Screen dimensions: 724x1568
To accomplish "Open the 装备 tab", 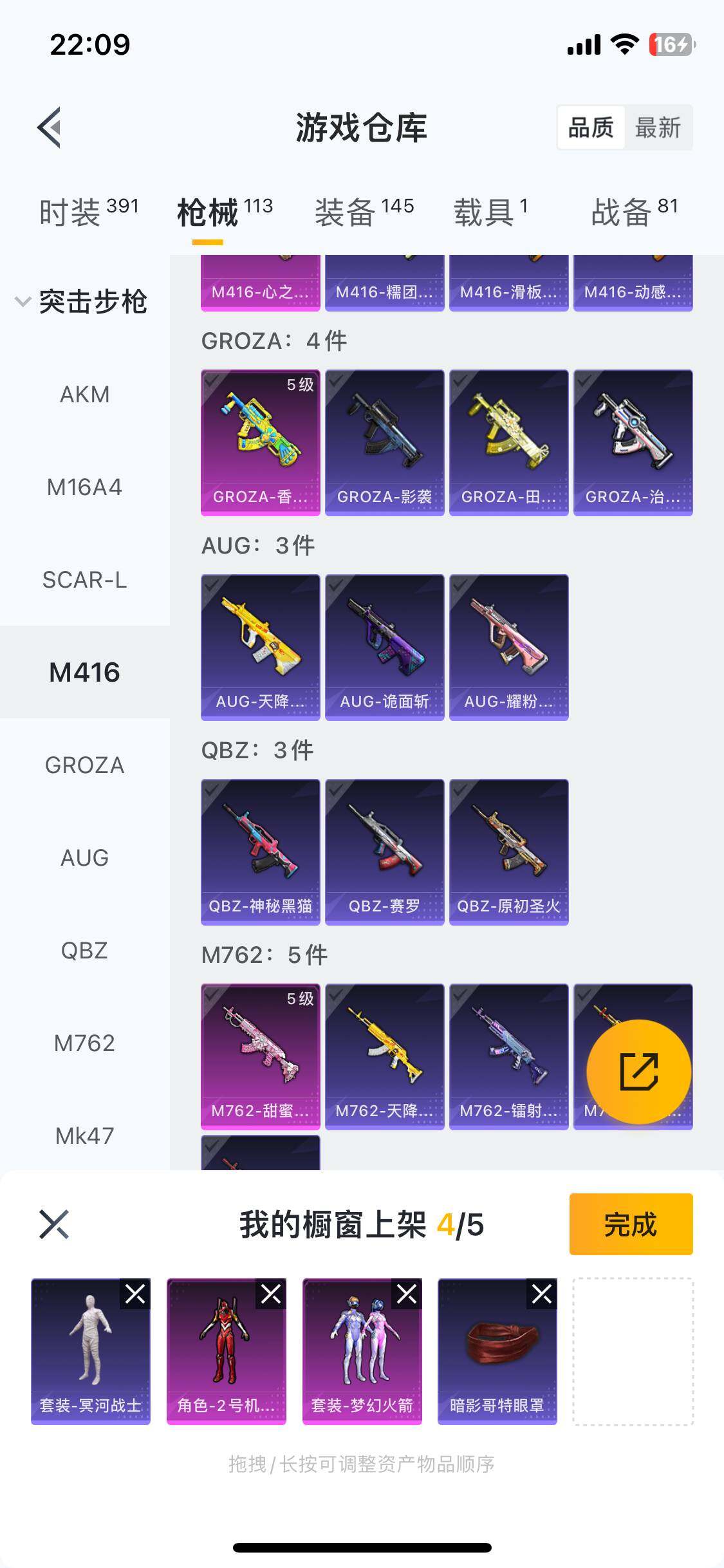I will (364, 212).
